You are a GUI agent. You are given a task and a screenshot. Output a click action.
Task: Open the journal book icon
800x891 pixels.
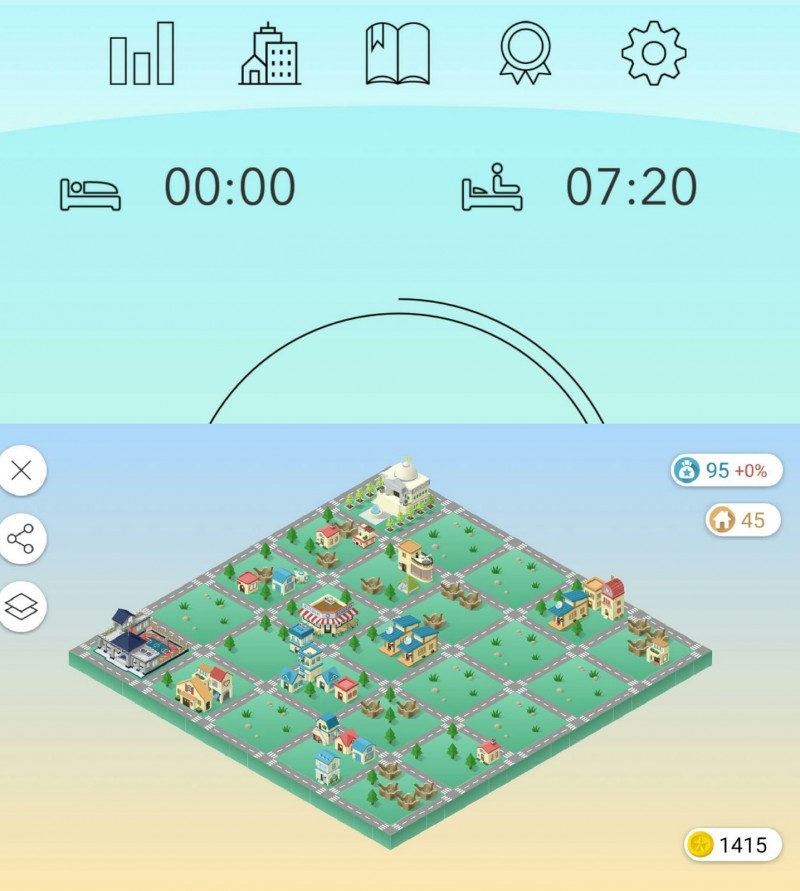(398, 54)
